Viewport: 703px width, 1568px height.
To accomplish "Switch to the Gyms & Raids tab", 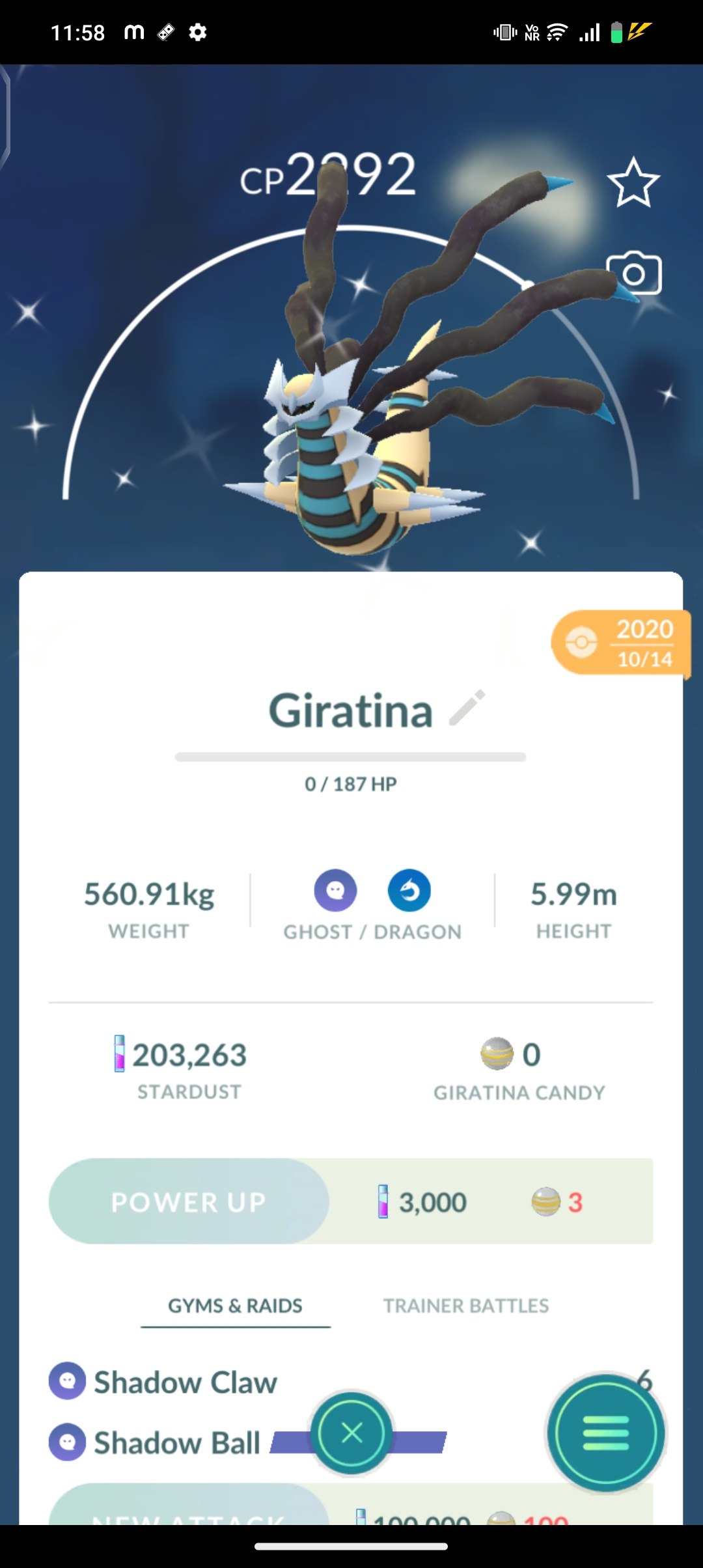I will click(235, 1306).
